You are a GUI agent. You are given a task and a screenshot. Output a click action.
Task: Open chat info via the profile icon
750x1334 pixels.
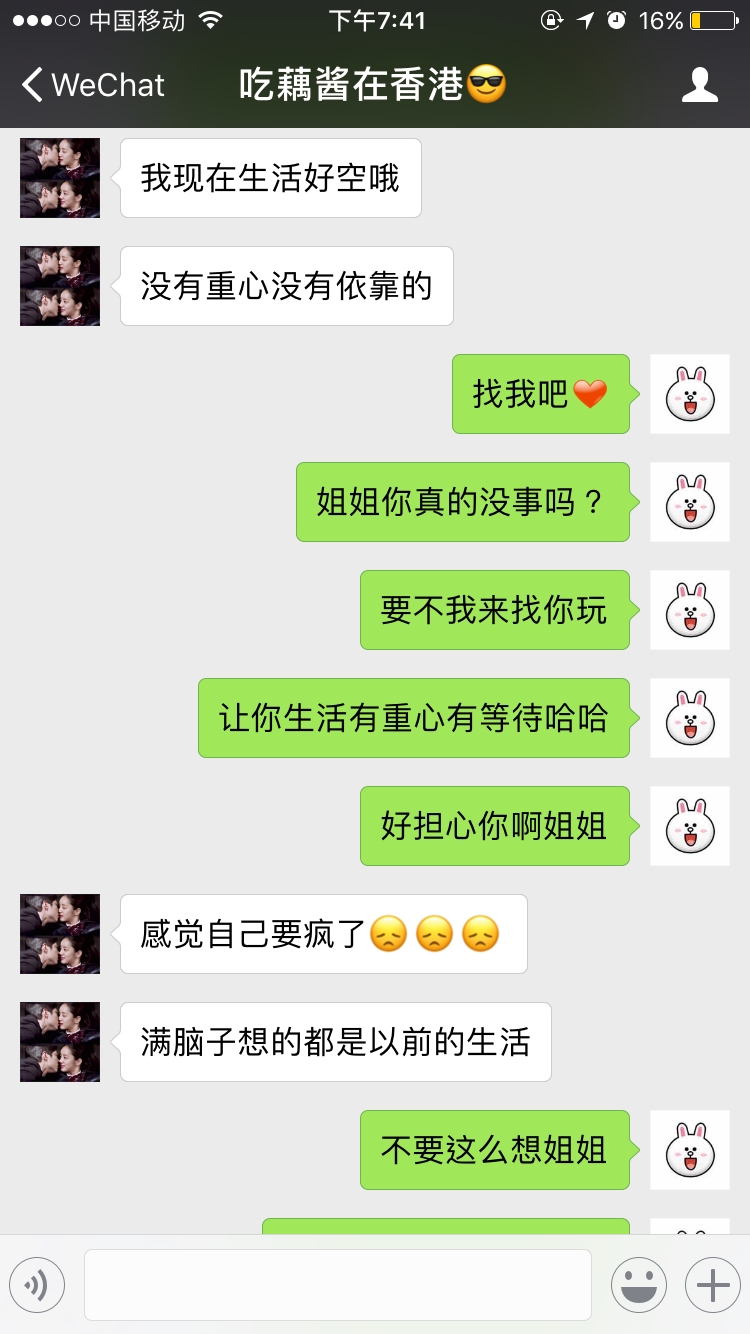click(699, 85)
